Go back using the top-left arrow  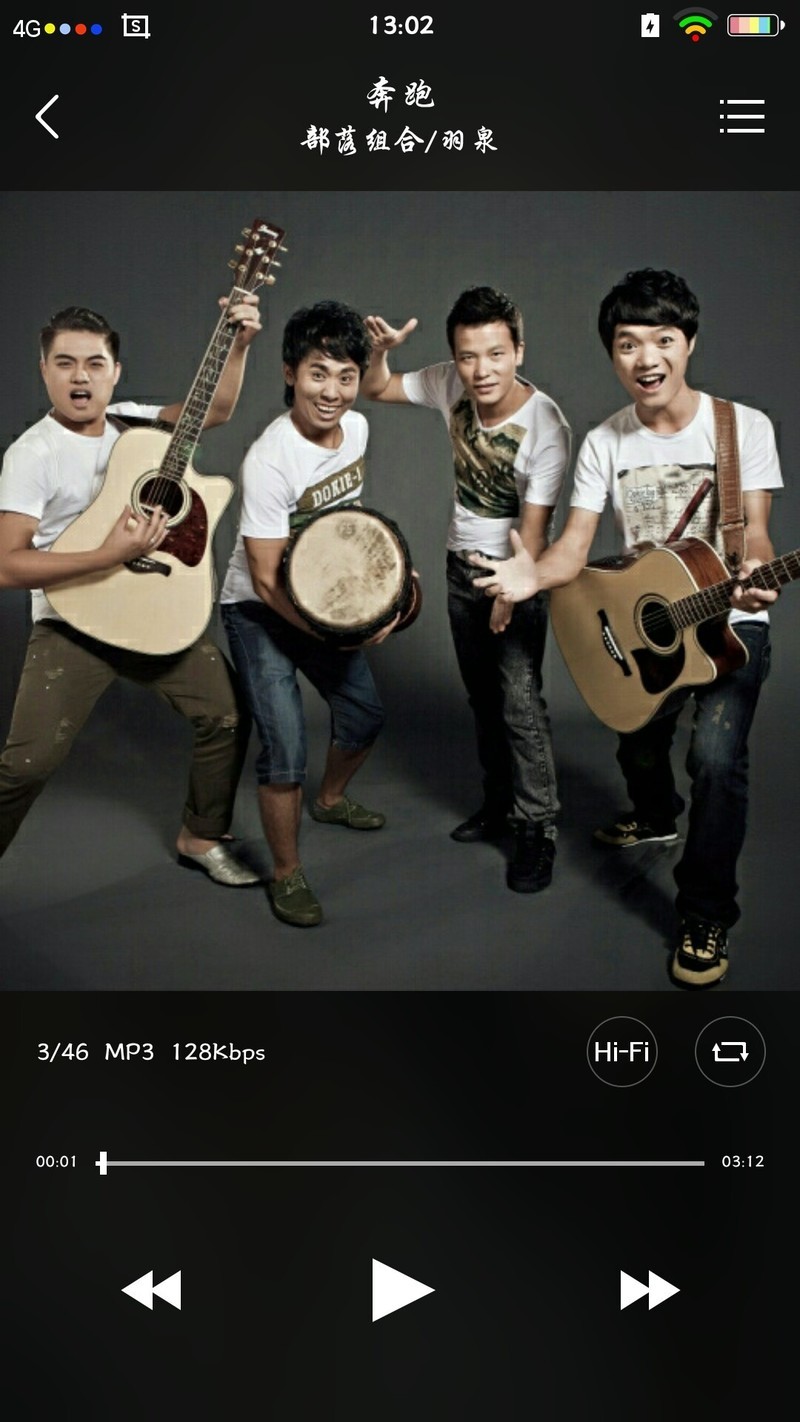47,117
